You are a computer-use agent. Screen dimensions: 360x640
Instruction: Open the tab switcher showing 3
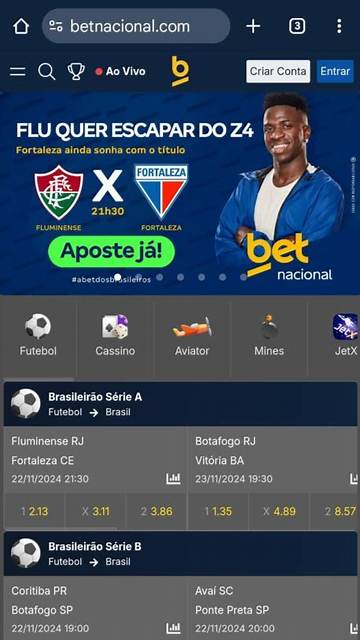(297, 27)
